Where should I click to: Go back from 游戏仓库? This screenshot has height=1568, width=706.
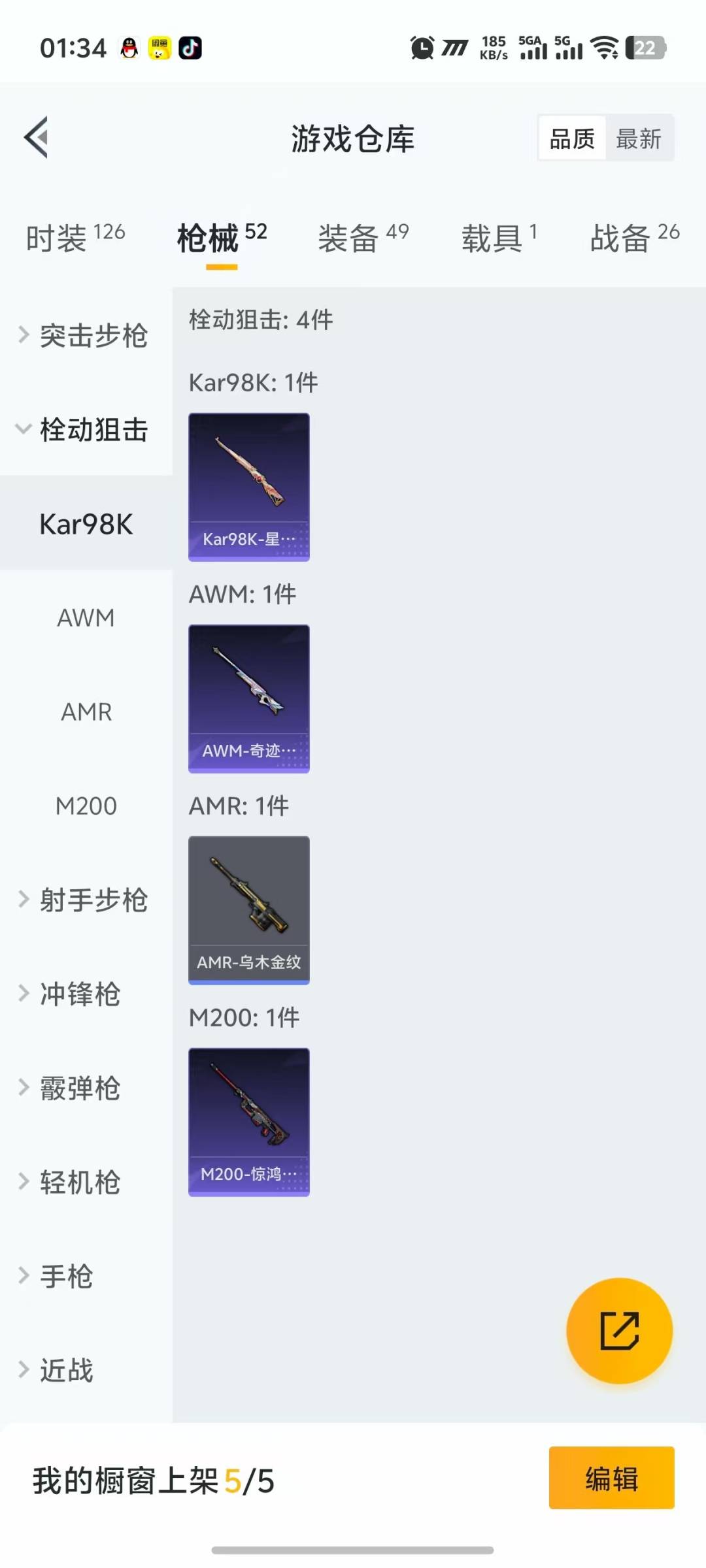[37, 137]
